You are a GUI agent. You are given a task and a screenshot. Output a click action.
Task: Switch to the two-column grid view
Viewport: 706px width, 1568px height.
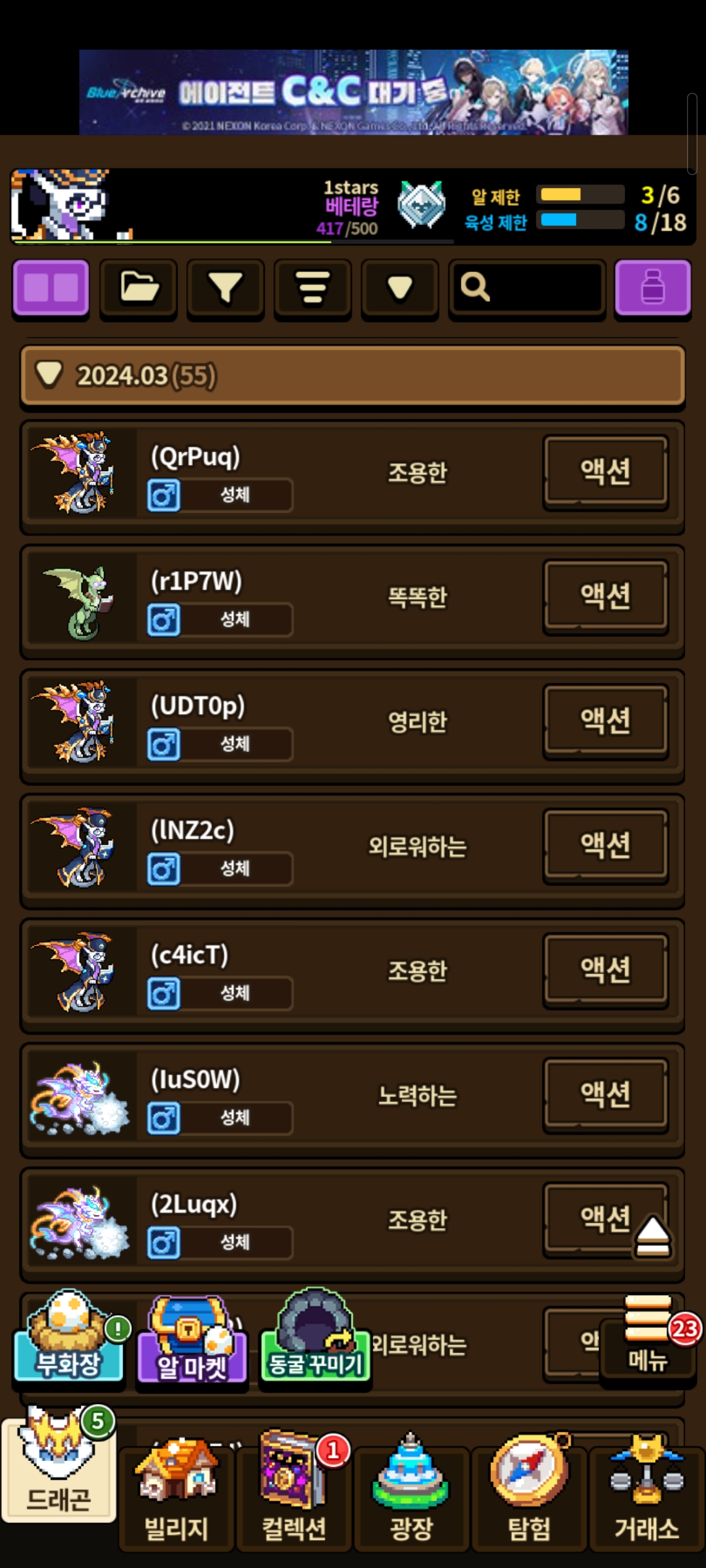(x=51, y=287)
